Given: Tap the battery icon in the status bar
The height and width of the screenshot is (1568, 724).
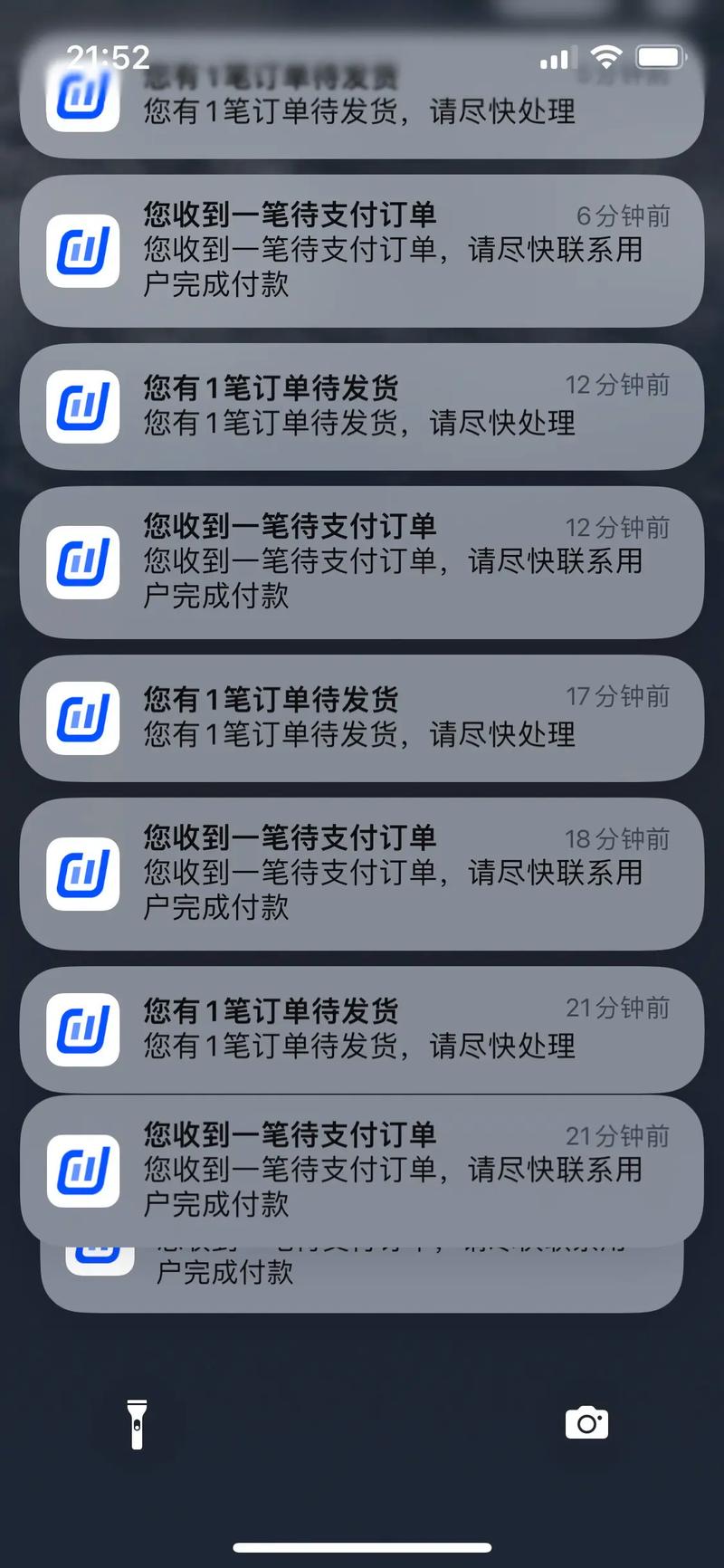Looking at the screenshot, I should tap(660, 56).
